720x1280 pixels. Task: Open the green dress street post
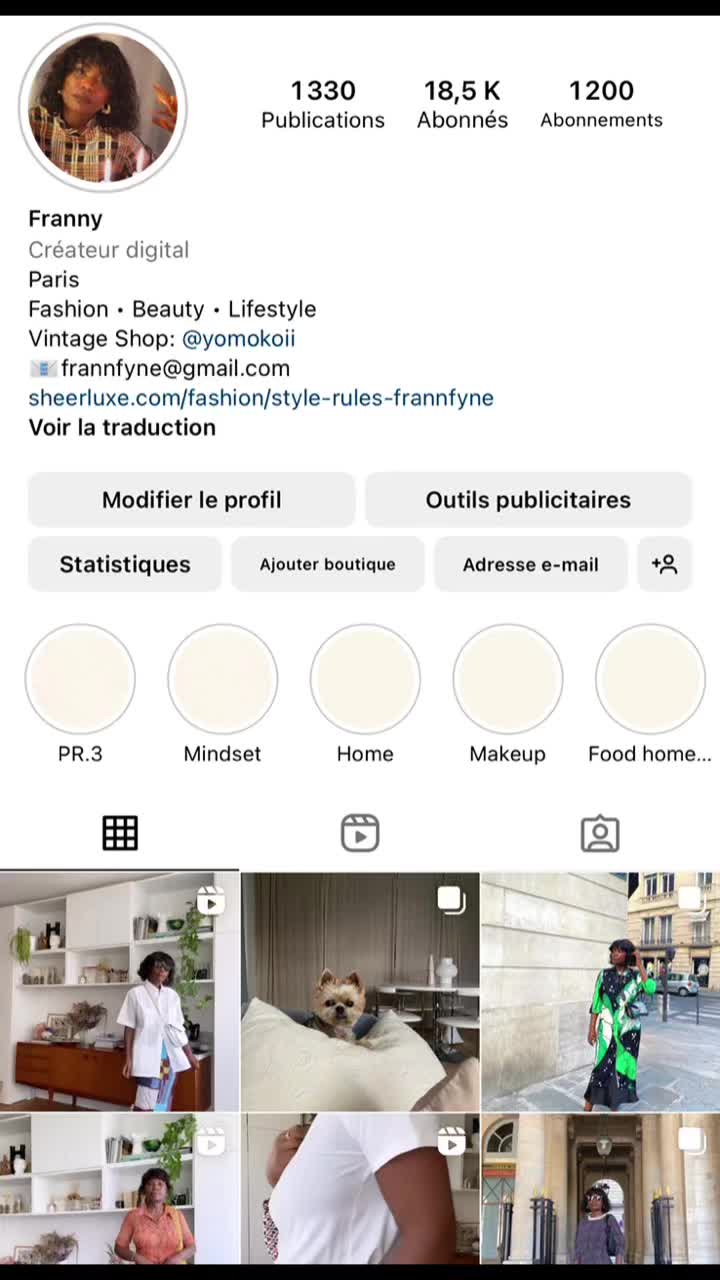click(x=600, y=992)
